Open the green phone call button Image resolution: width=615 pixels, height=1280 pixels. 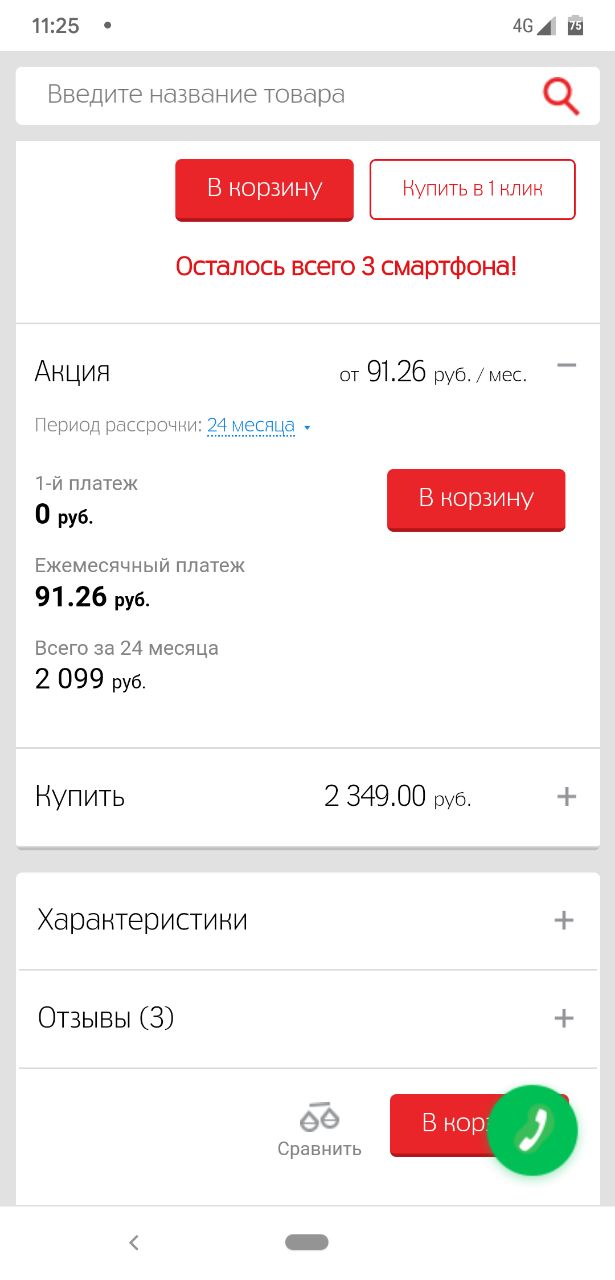(534, 1131)
